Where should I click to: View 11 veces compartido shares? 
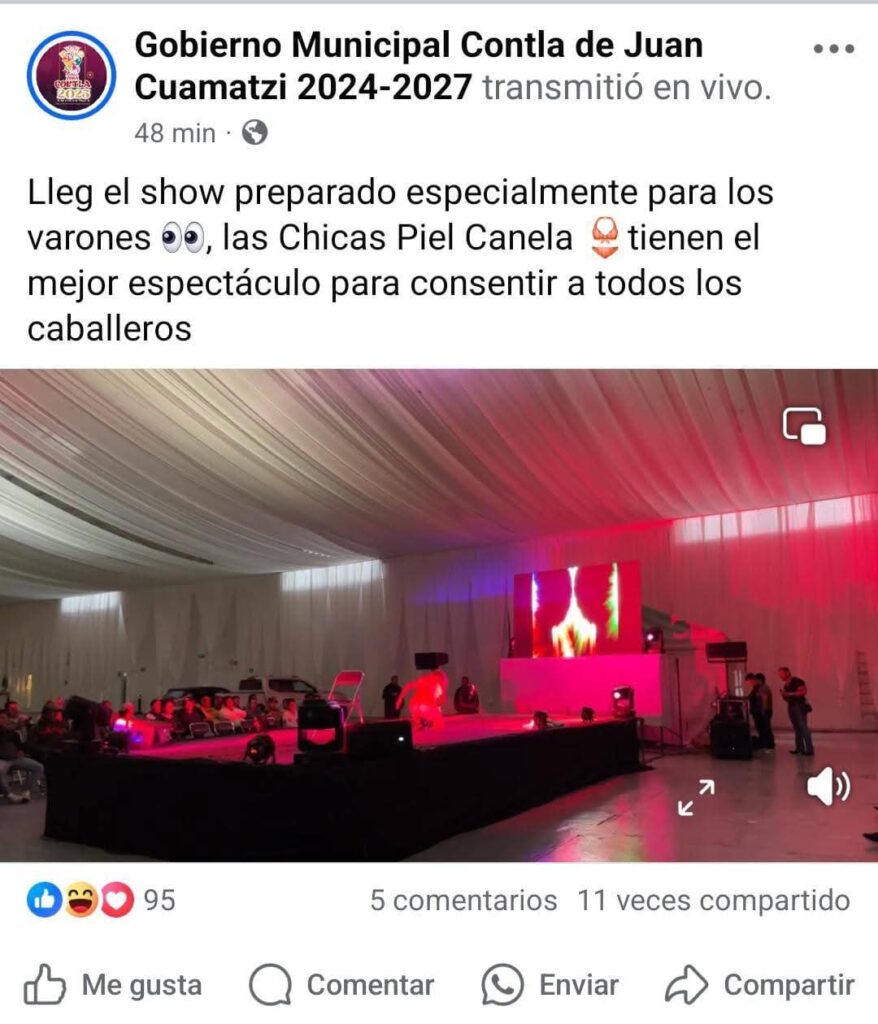tap(713, 900)
